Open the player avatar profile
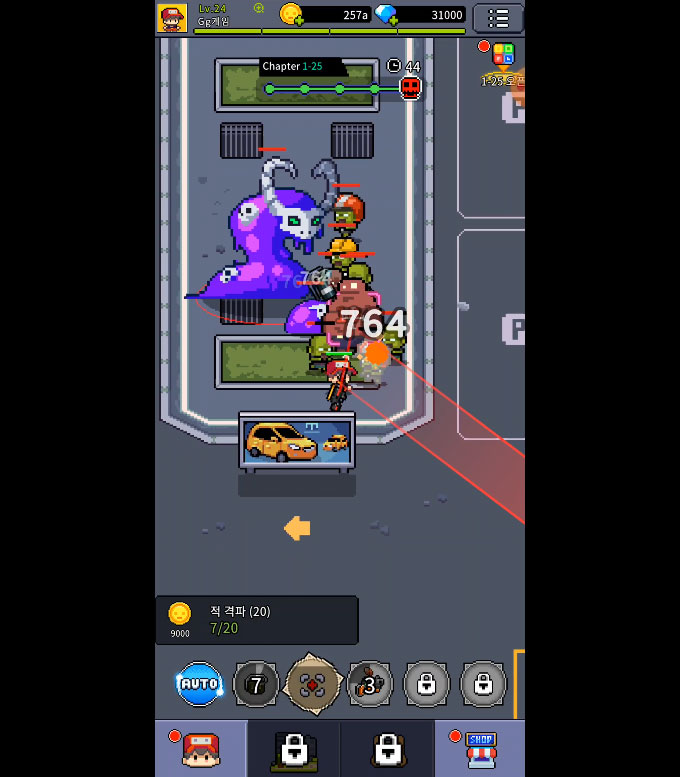680x777 pixels. click(173, 18)
